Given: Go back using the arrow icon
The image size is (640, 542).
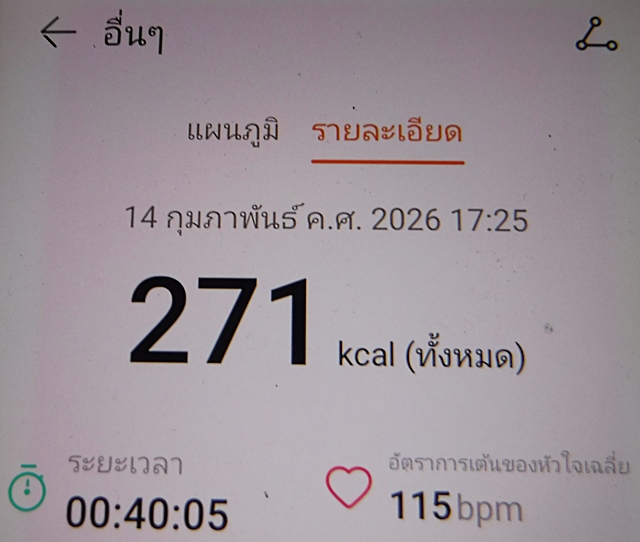Looking at the screenshot, I should click(x=58, y=33).
